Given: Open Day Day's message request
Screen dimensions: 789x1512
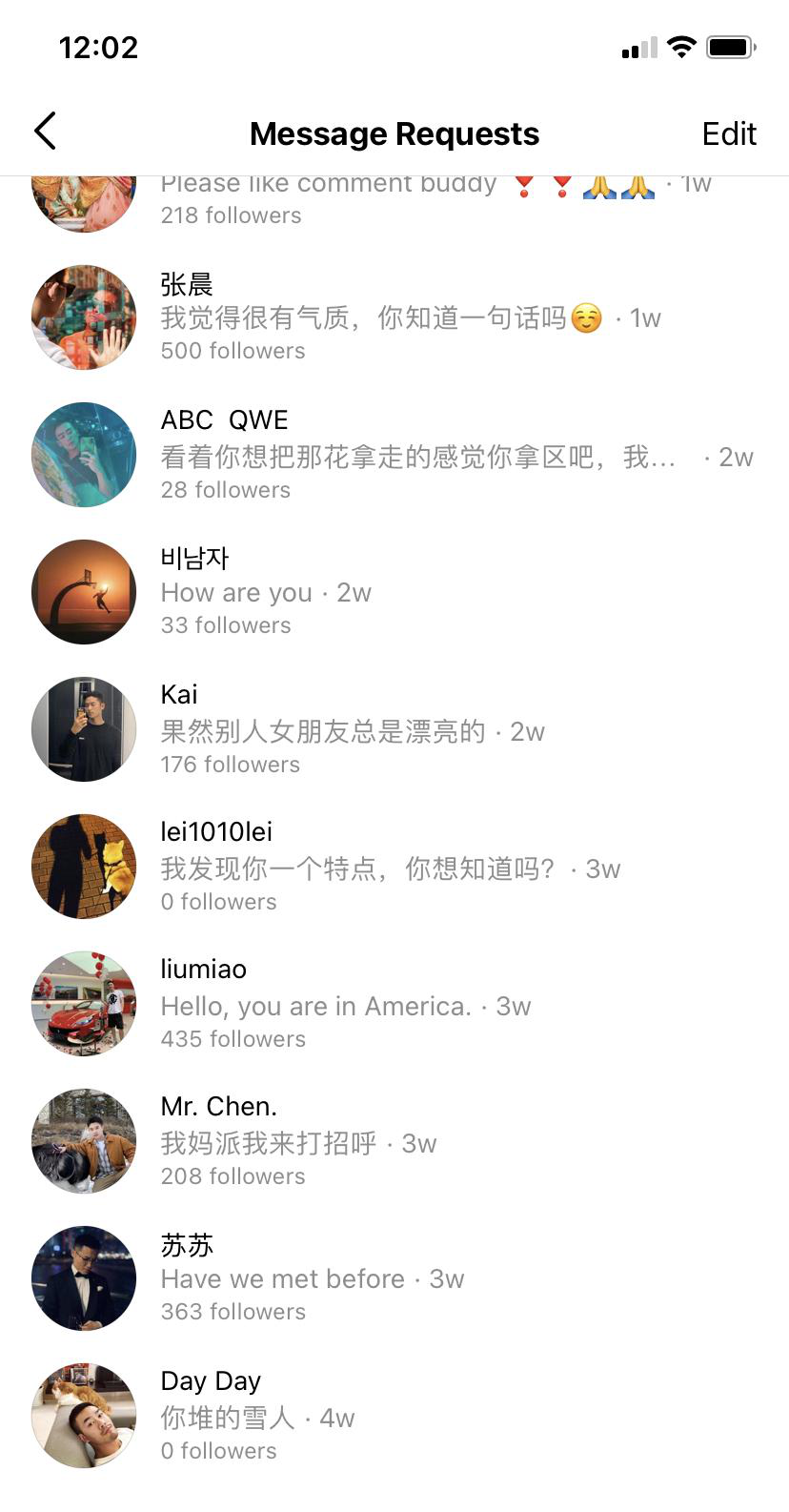Looking at the screenshot, I should 394,1416.
